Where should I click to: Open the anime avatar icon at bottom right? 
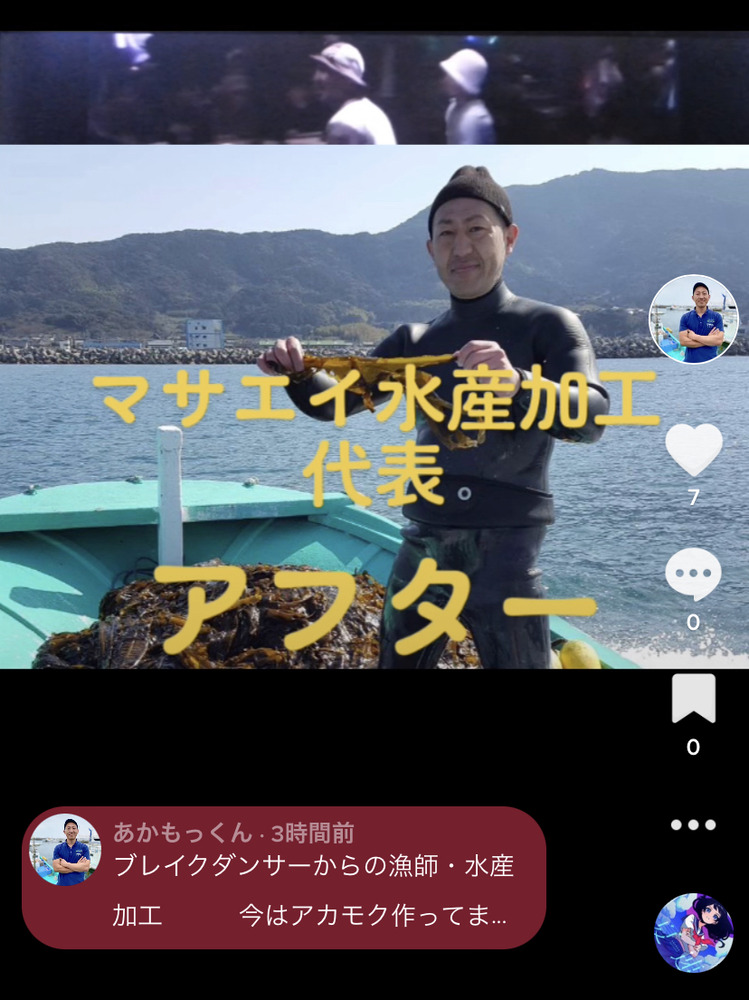point(694,932)
